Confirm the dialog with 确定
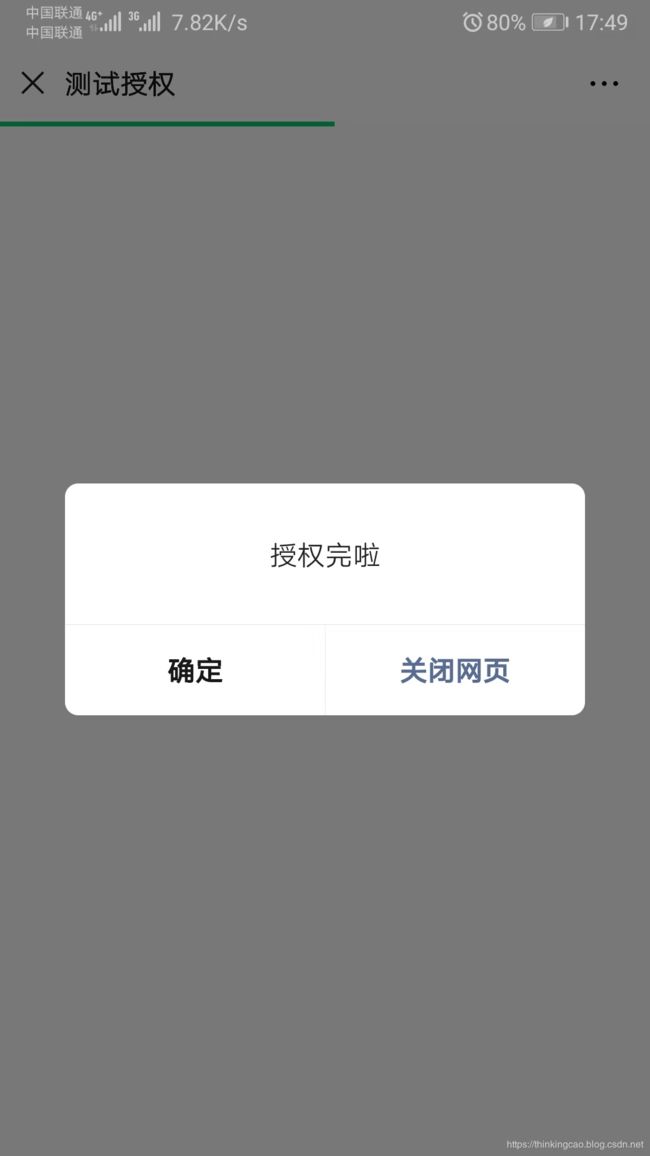 pos(195,670)
